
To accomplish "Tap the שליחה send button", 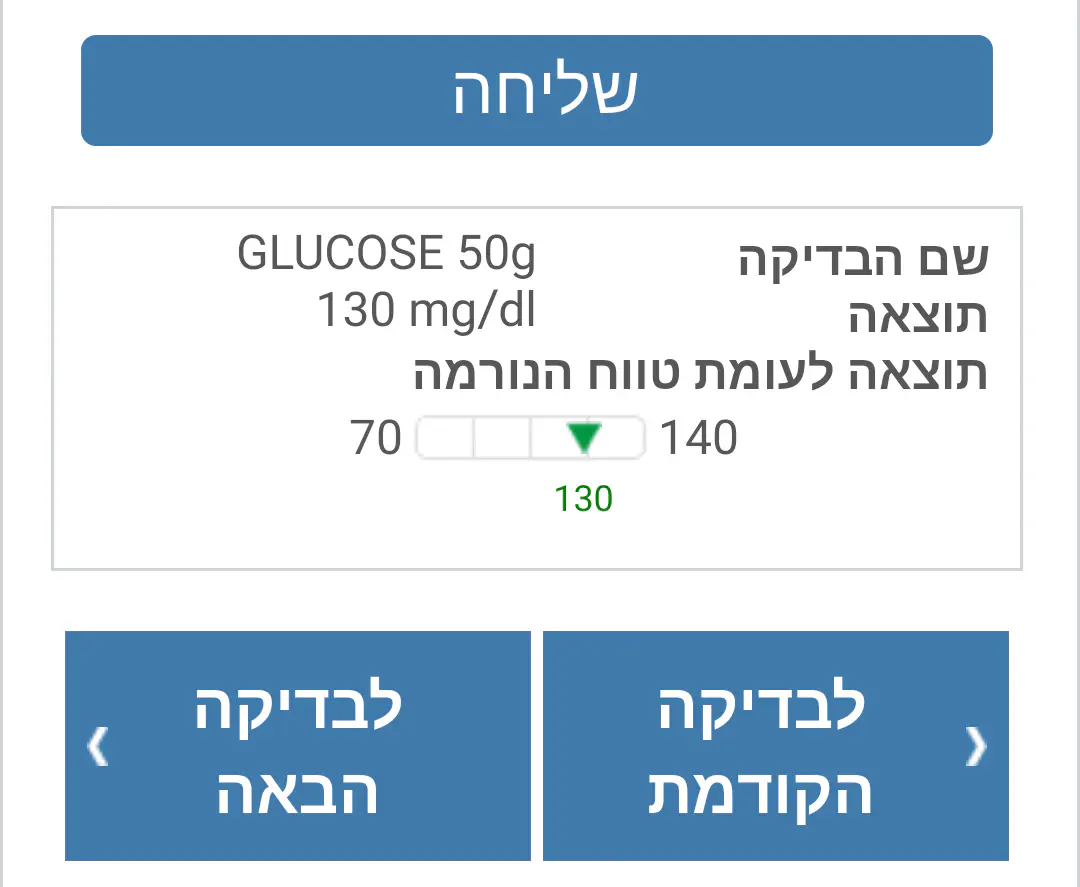I will pos(537,91).
